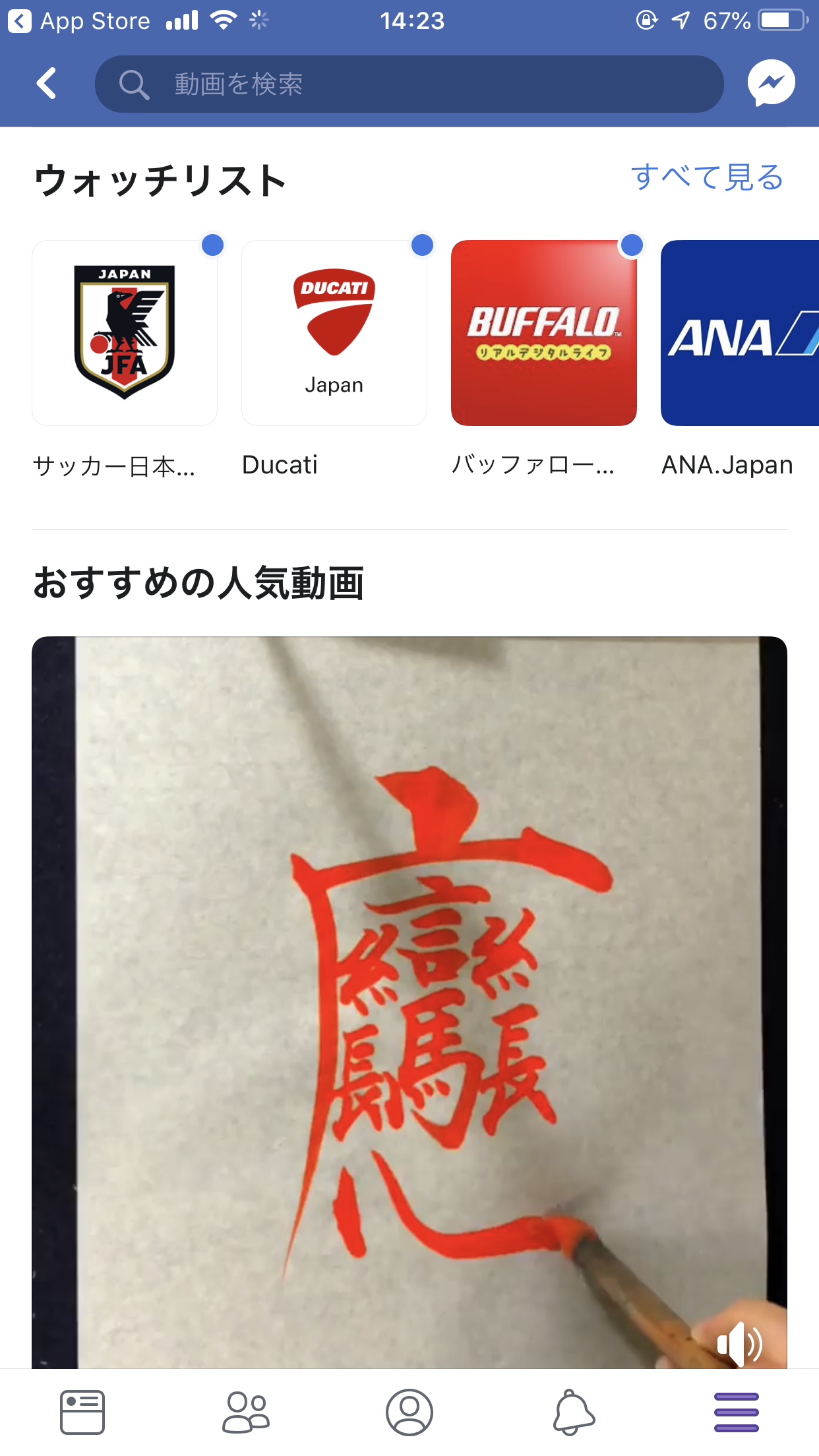Image resolution: width=819 pixels, height=1456 pixels.
Task: Open the Ducati Japan watchlist tile
Action: pyautogui.click(x=334, y=333)
